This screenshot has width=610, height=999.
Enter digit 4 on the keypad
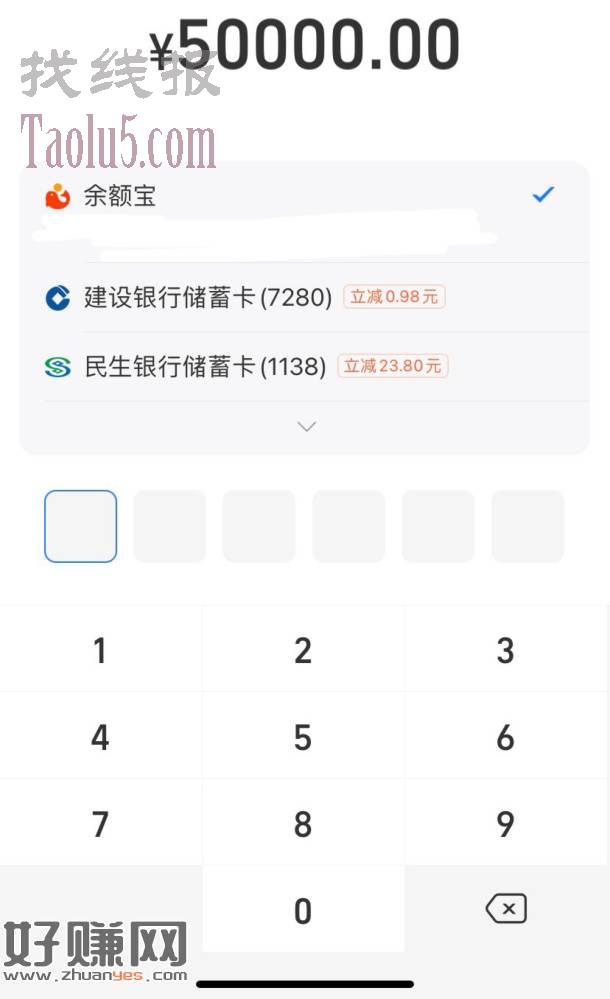tap(100, 738)
